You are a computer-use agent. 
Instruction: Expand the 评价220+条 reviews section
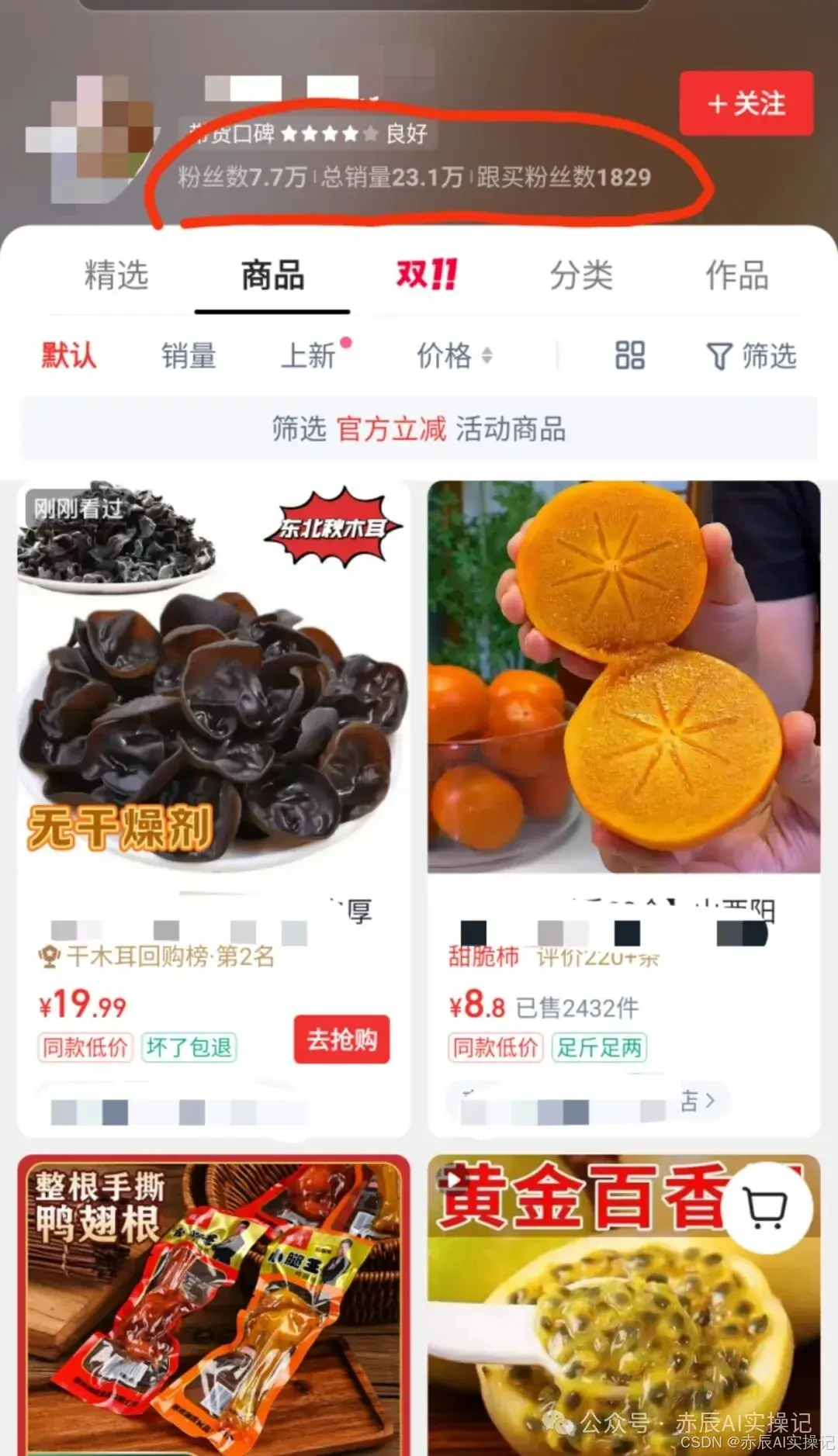coord(597,960)
